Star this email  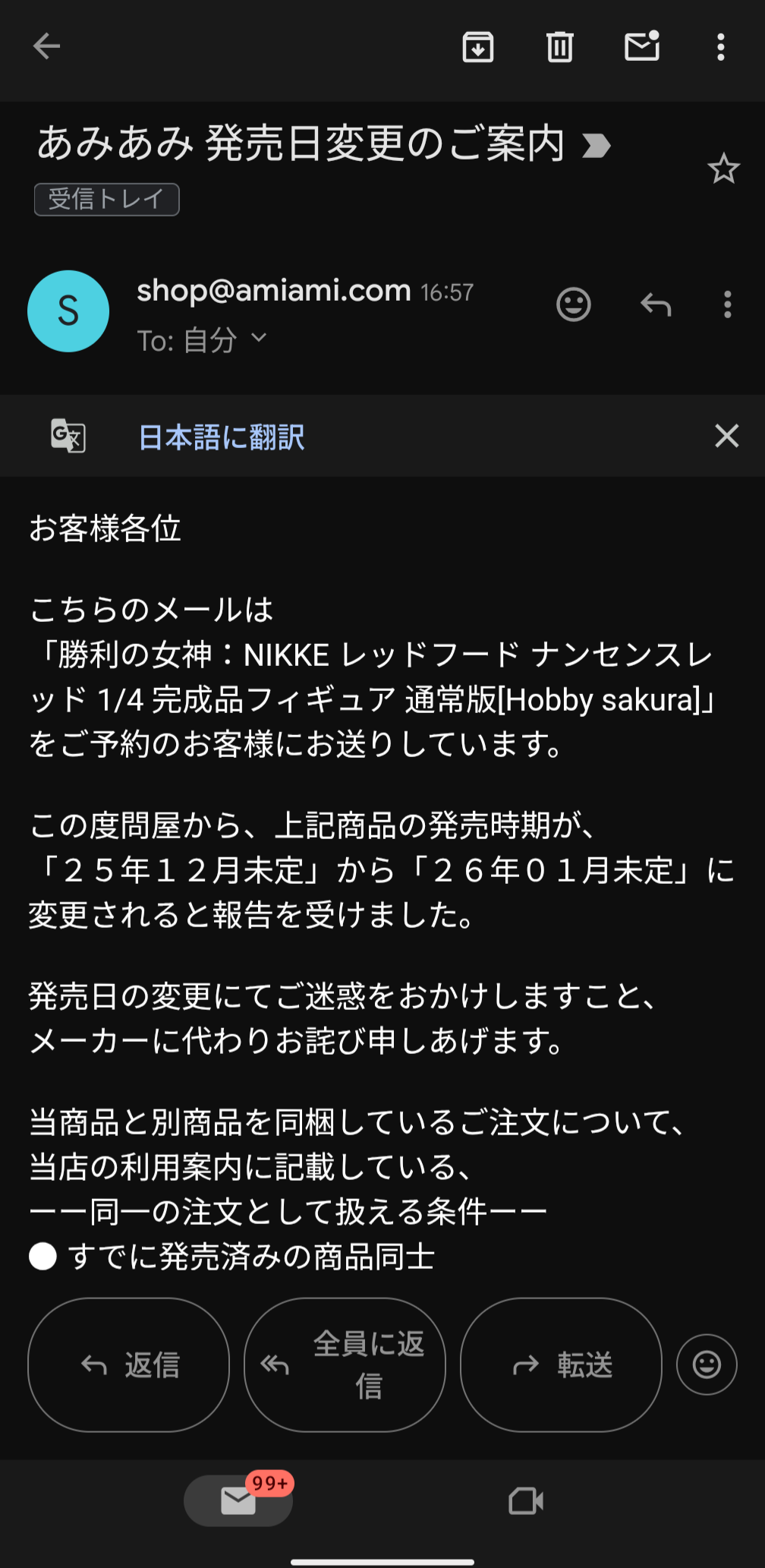(723, 169)
